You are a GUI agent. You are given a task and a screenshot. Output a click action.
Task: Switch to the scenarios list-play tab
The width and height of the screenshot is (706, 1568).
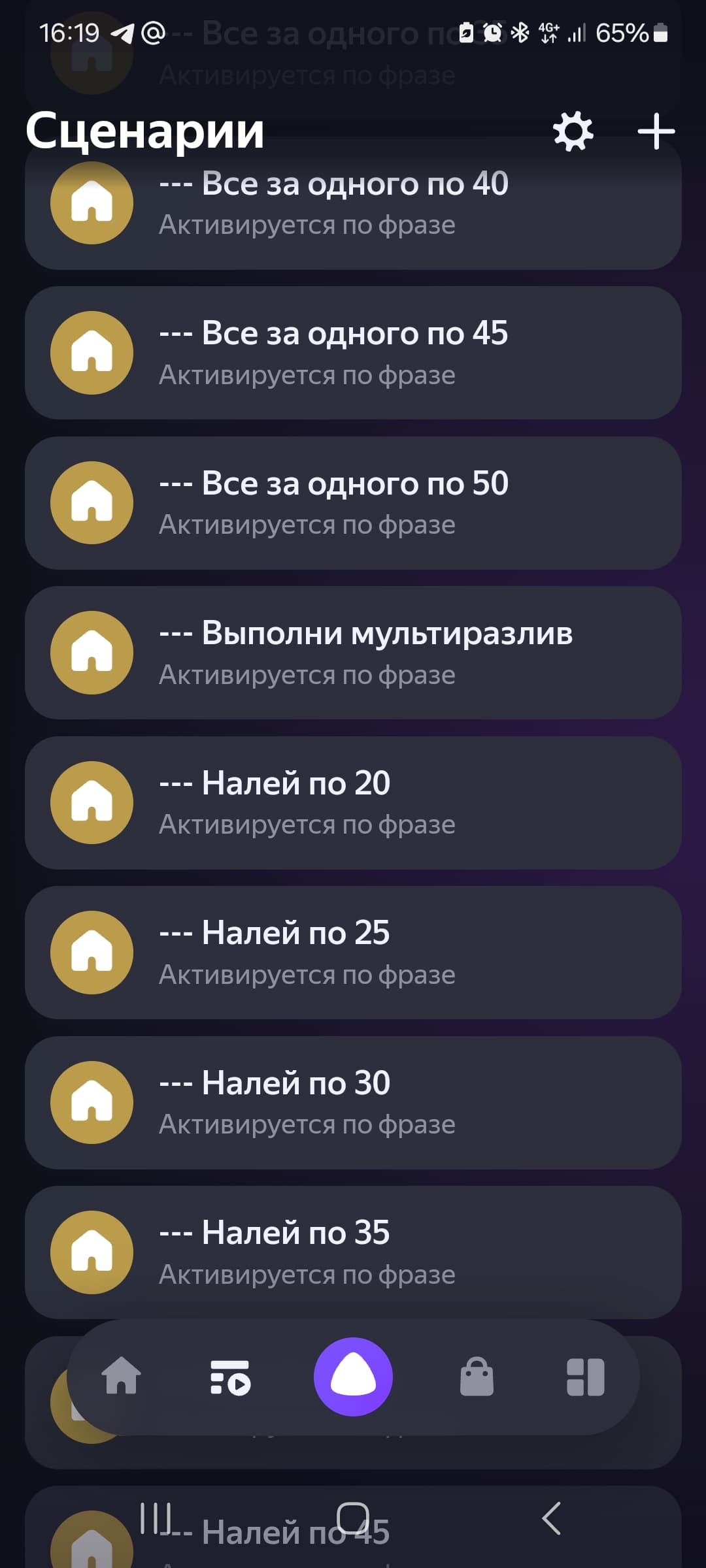tap(230, 1377)
